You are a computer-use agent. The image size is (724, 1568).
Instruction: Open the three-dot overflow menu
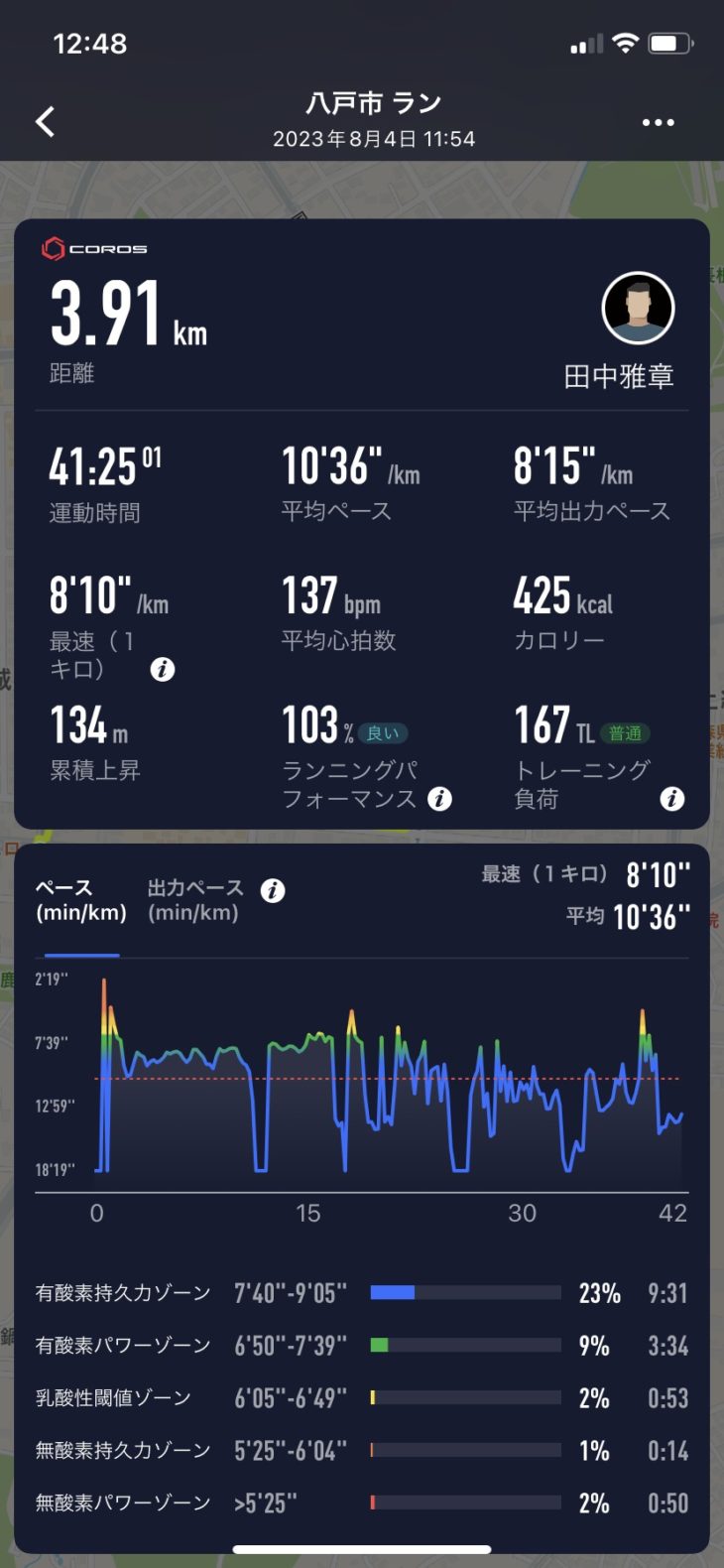tap(658, 123)
